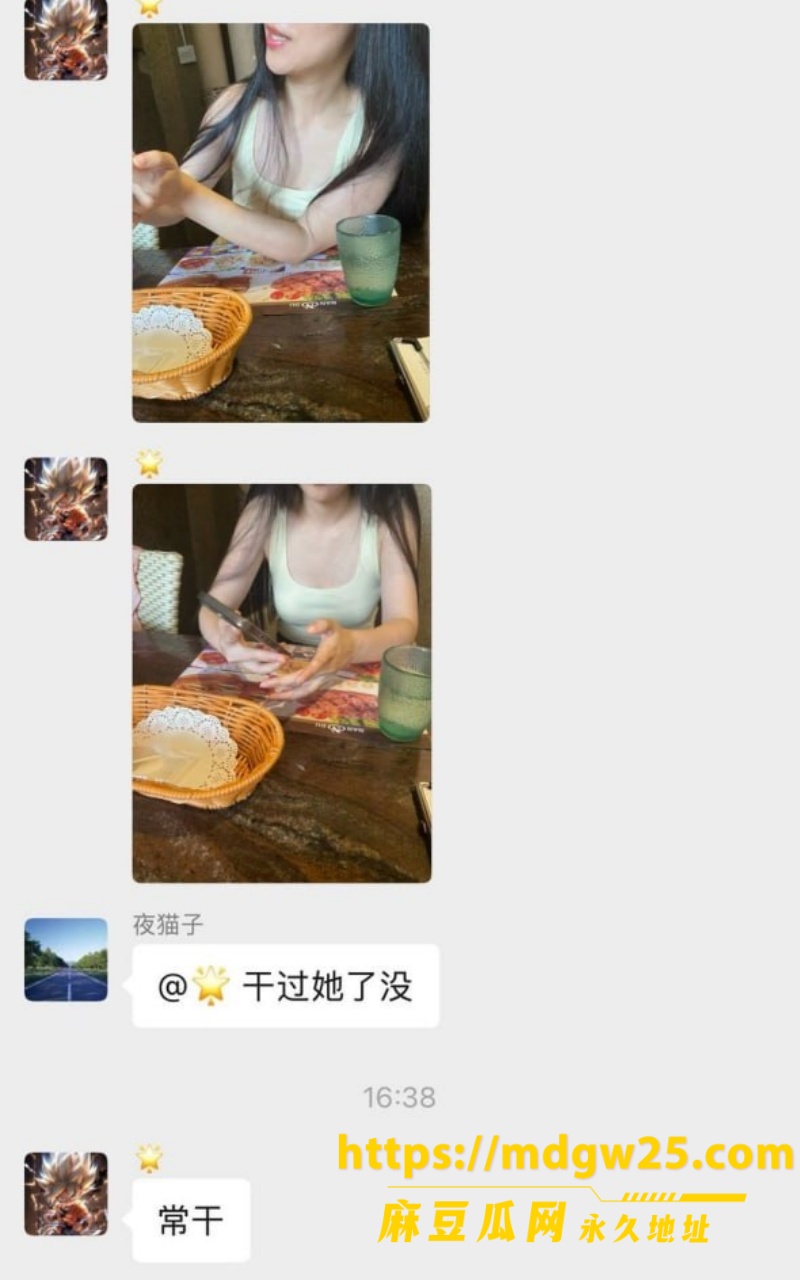The height and width of the screenshot is (1280, 800).
Task: Open the photo with the scissors in hand
Action: click(282, 683)
